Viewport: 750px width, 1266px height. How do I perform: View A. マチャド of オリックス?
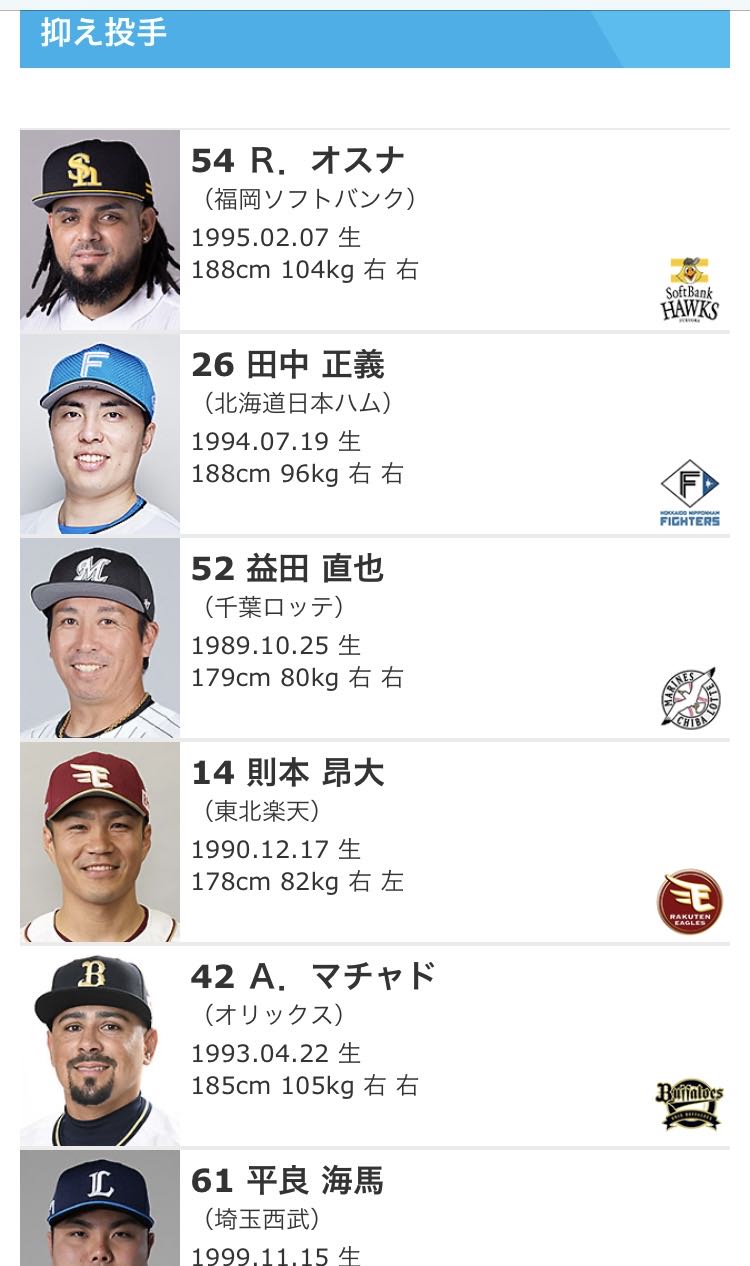click(375, 1046)
